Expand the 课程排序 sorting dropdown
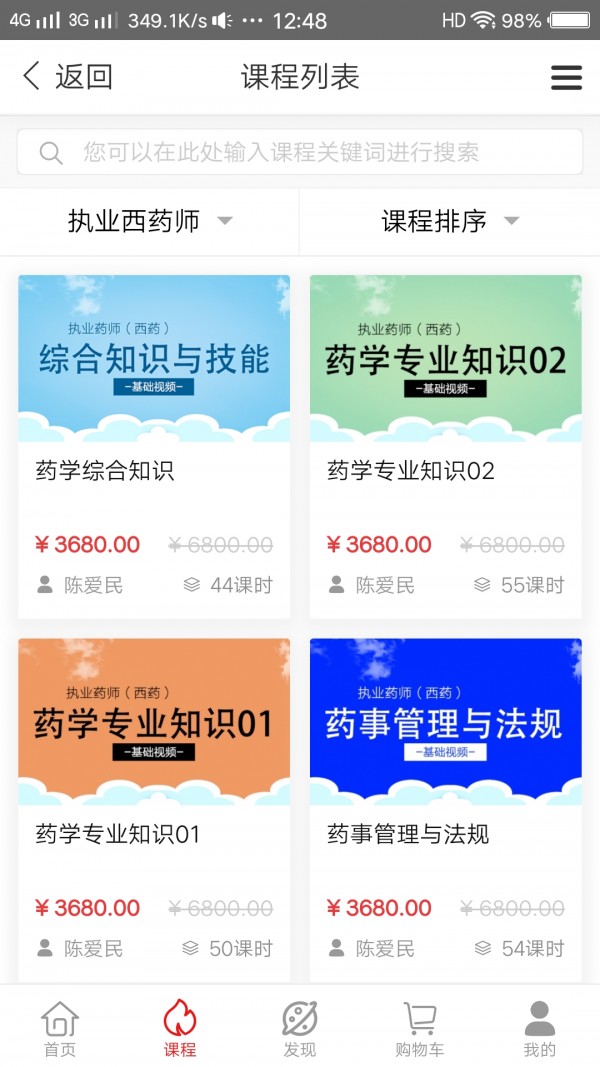The image size is (600, 1067). coord(450,221)
